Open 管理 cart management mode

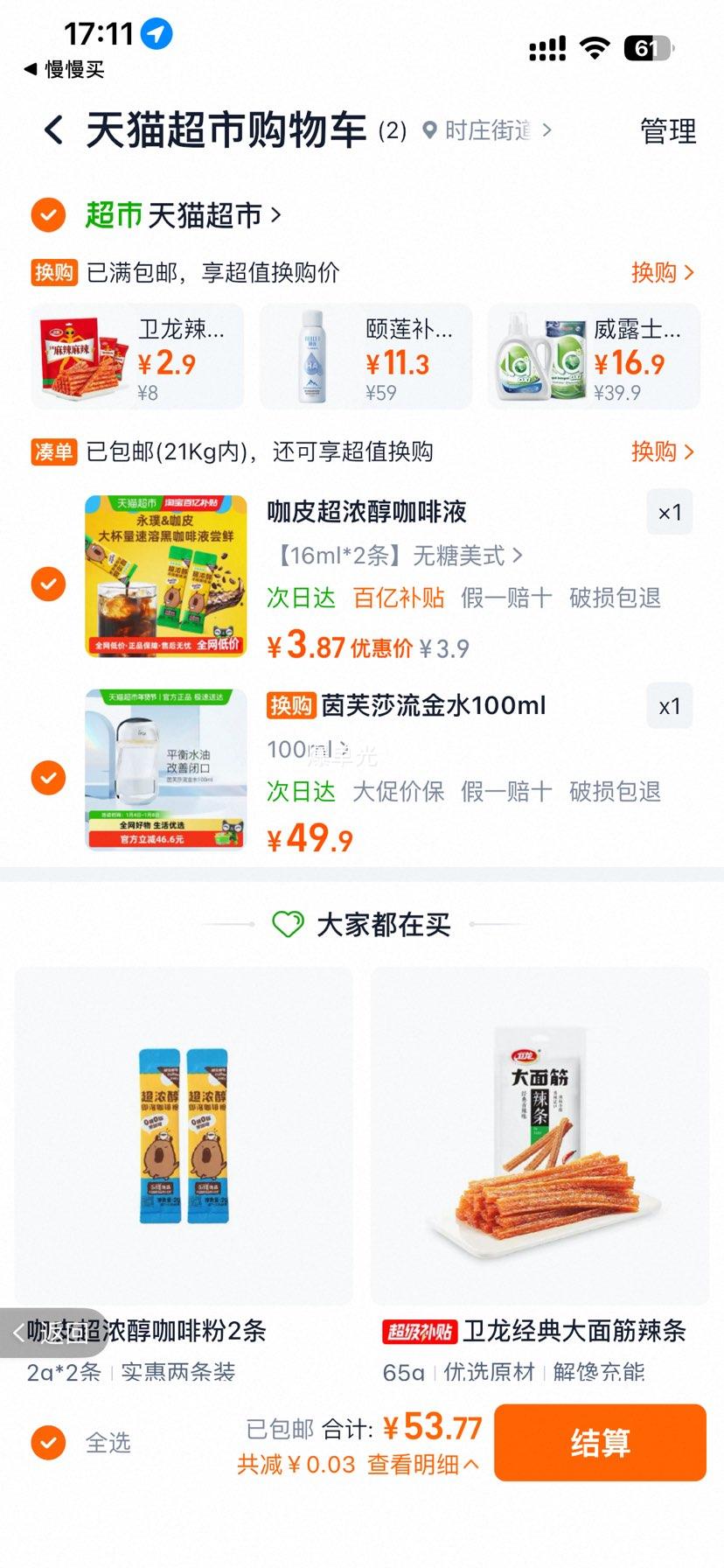click(667, 129)
